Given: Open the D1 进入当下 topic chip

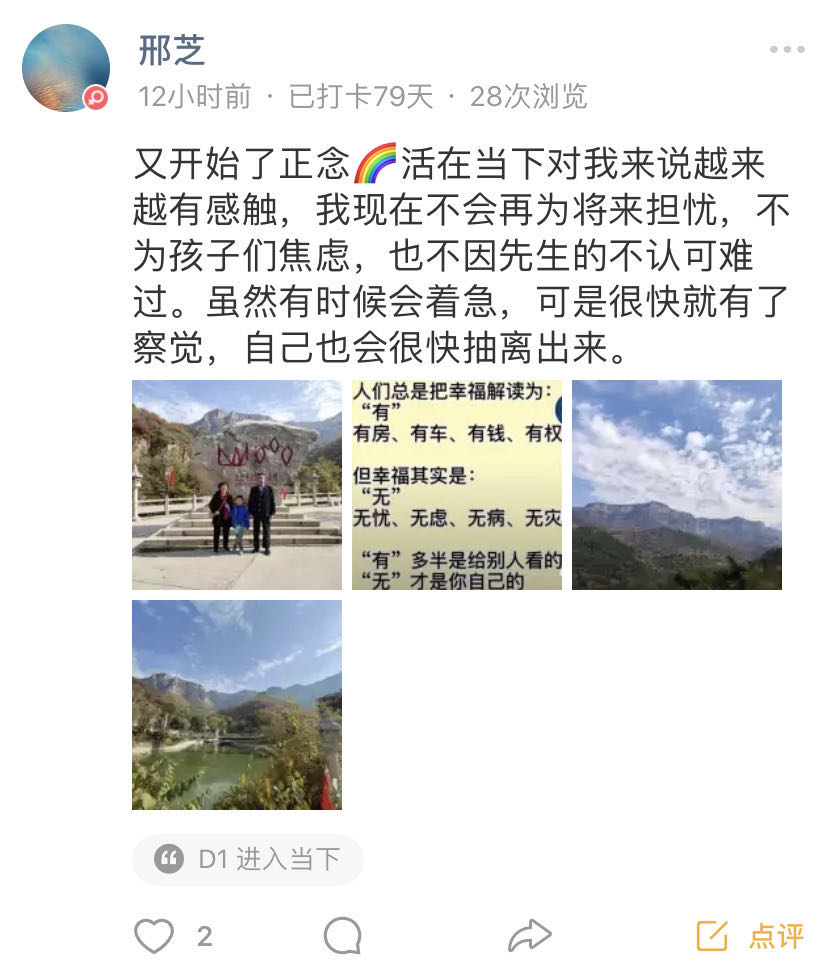Looking at the screenshot, I should (x=248, y=858).
